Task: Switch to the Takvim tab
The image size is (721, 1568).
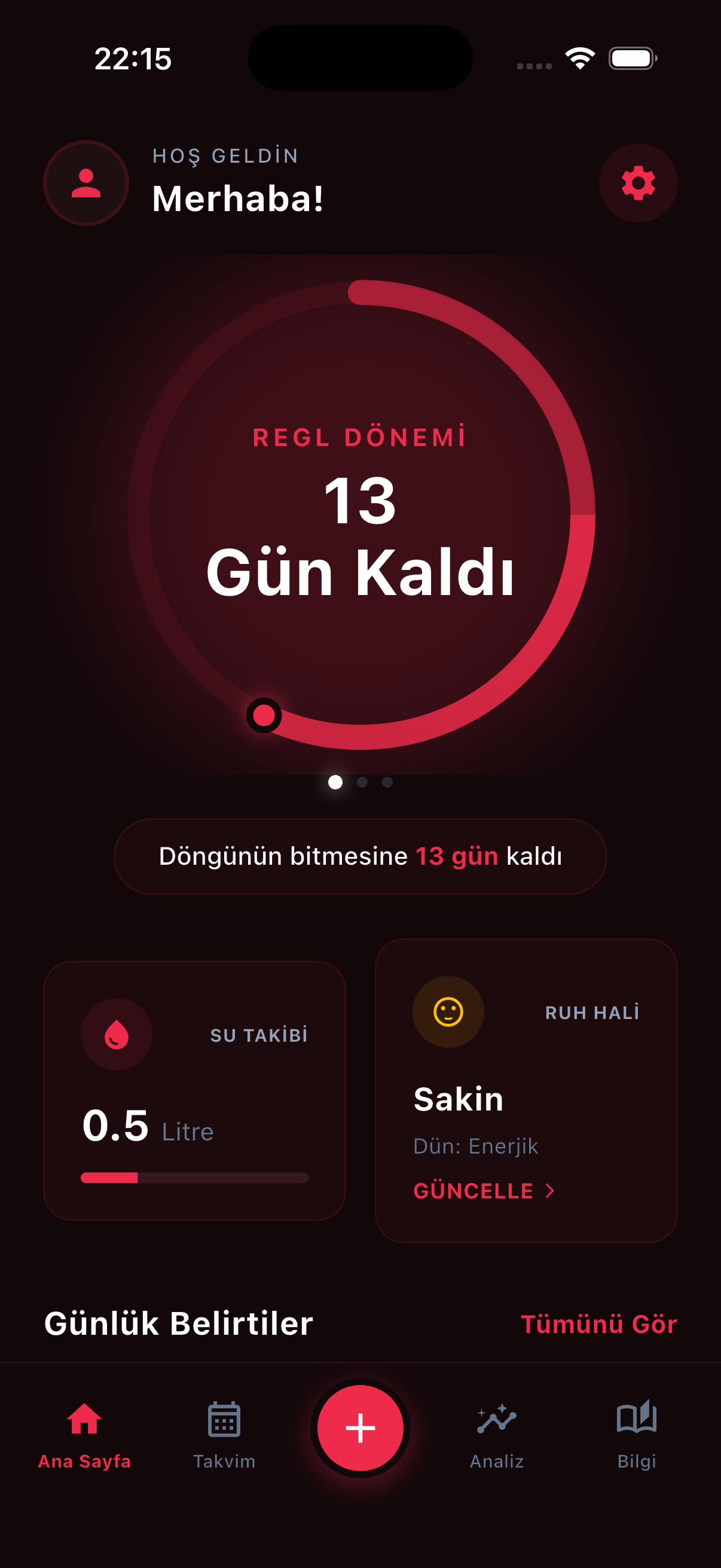Action: 224,1435
